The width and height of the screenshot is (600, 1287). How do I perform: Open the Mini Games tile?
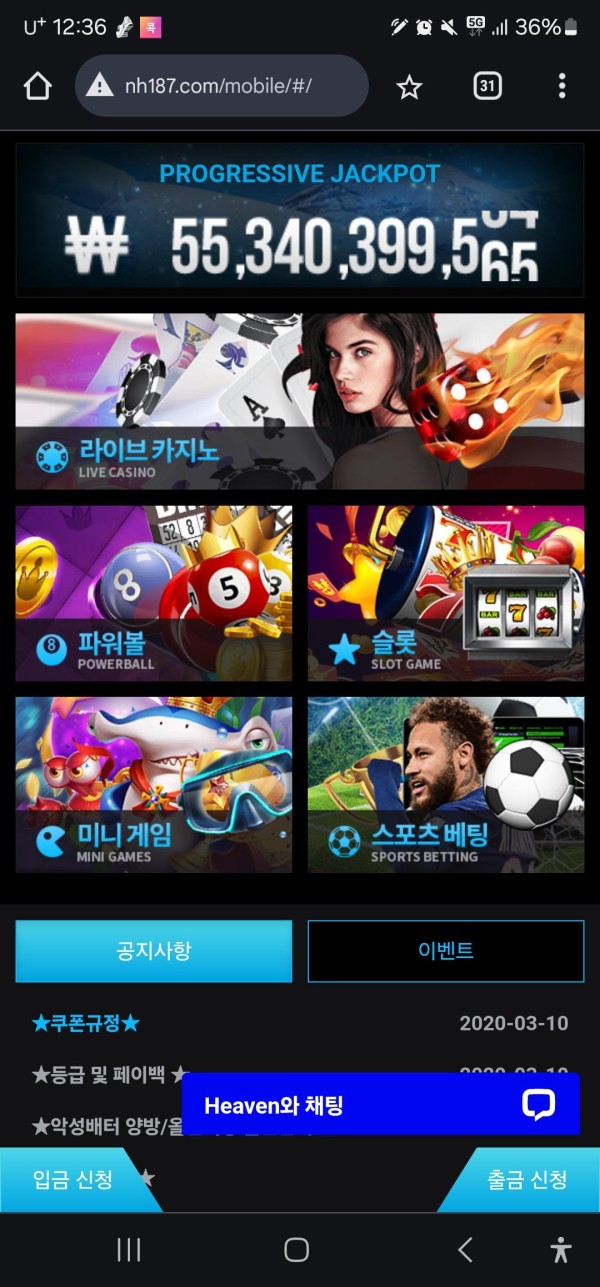(x=154, y=785)
